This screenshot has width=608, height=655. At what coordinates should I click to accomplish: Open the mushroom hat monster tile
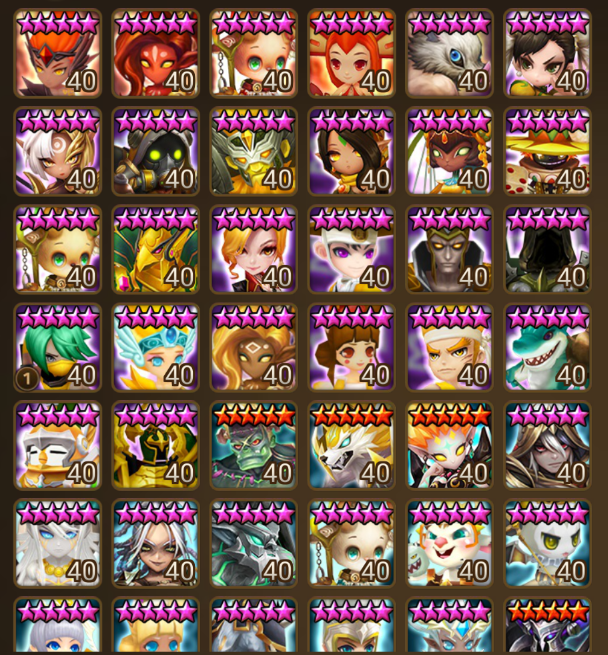coord(547,153)
